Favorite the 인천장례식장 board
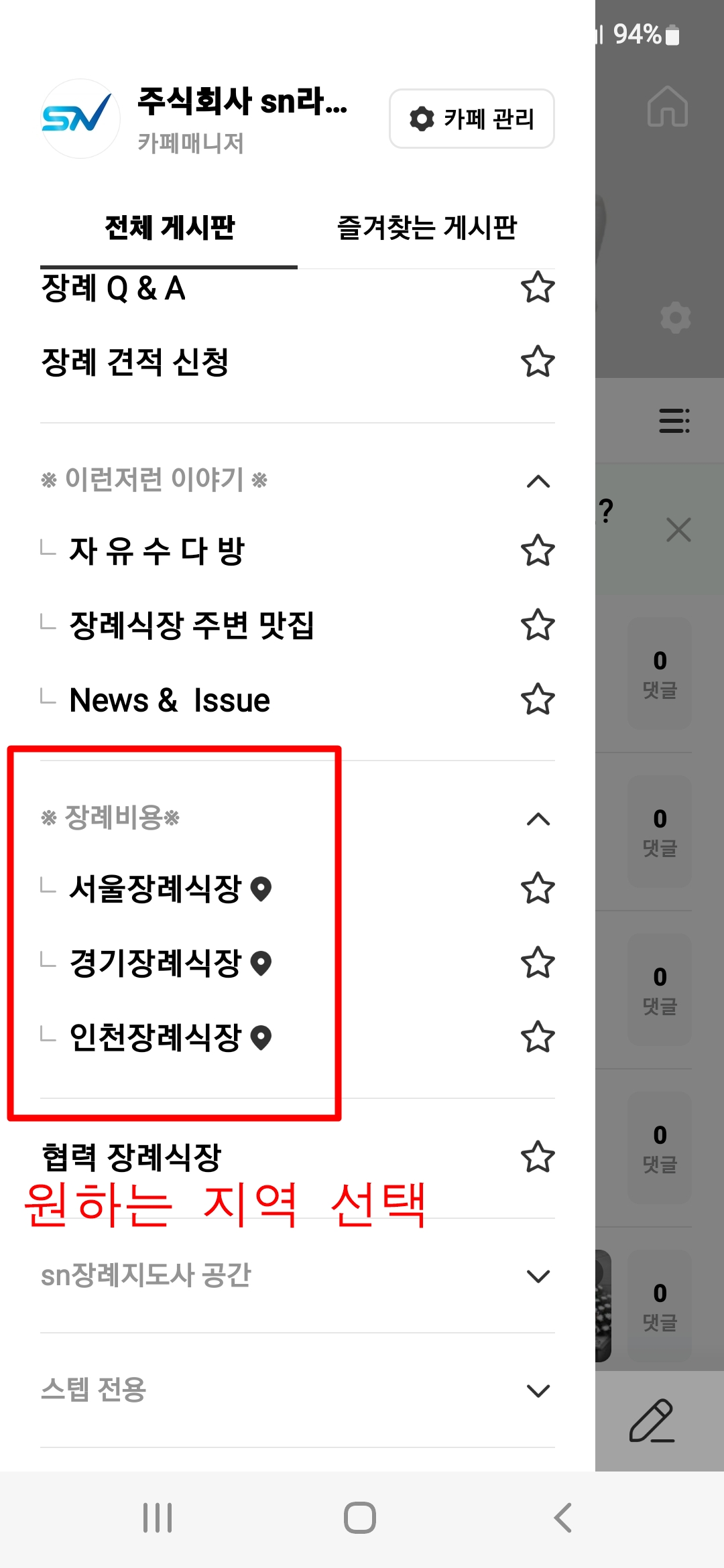This screenshot has width=724, height=1568. click(538, 1038)
